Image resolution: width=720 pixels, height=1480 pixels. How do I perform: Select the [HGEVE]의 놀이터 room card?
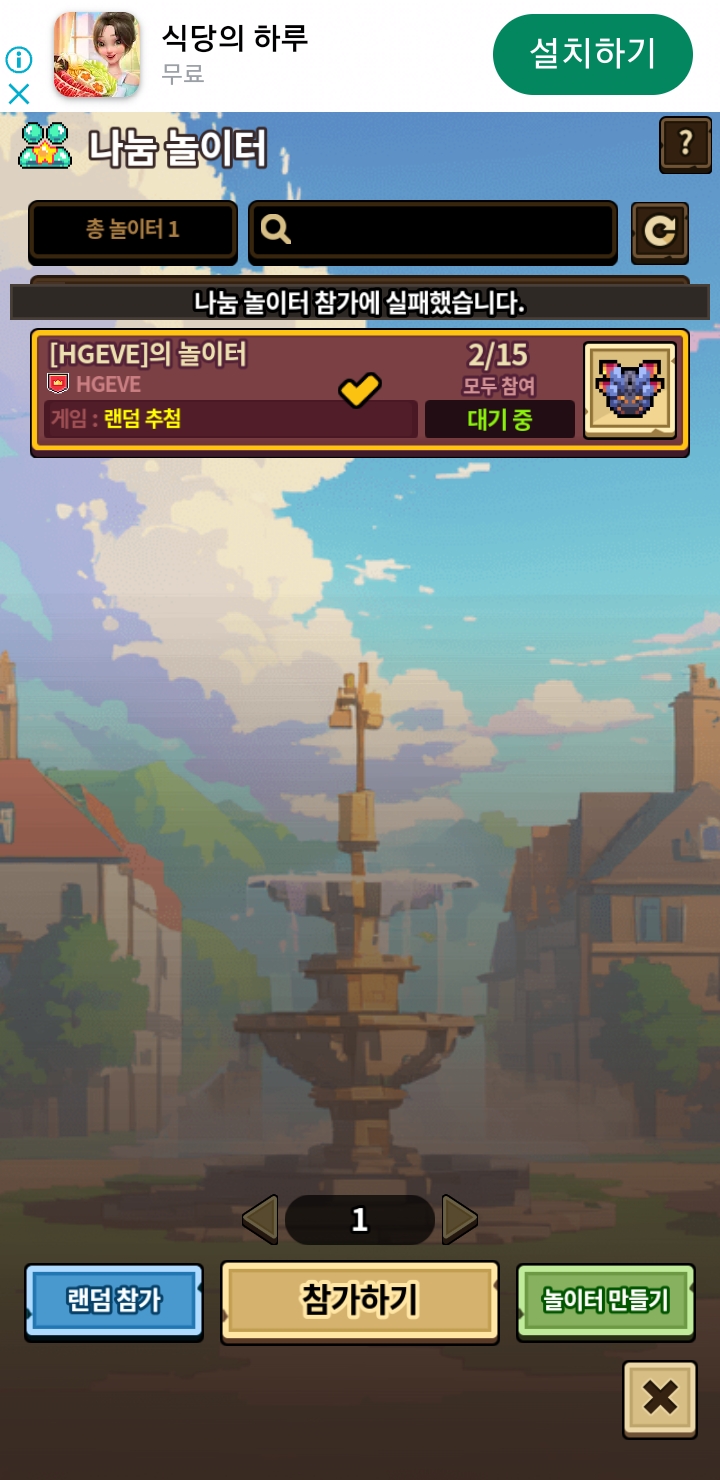(300, 391)
